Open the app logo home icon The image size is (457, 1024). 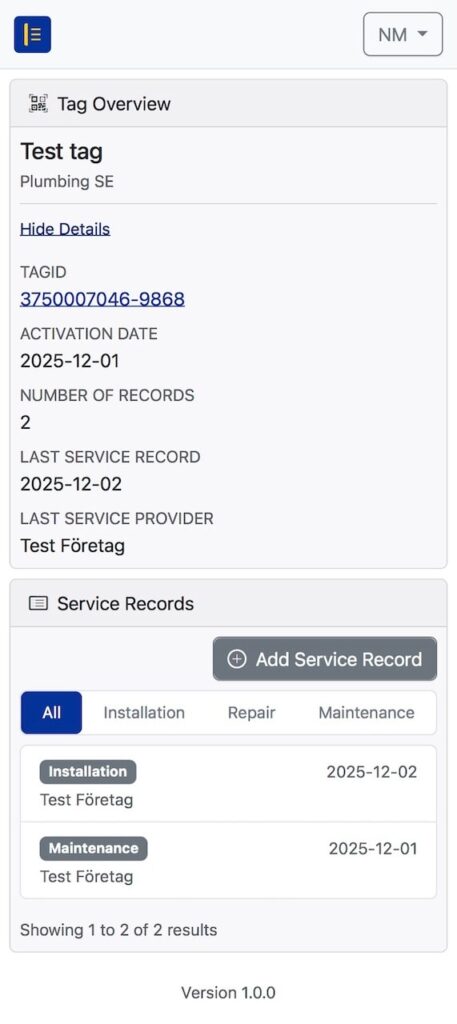tap(33, 34)
